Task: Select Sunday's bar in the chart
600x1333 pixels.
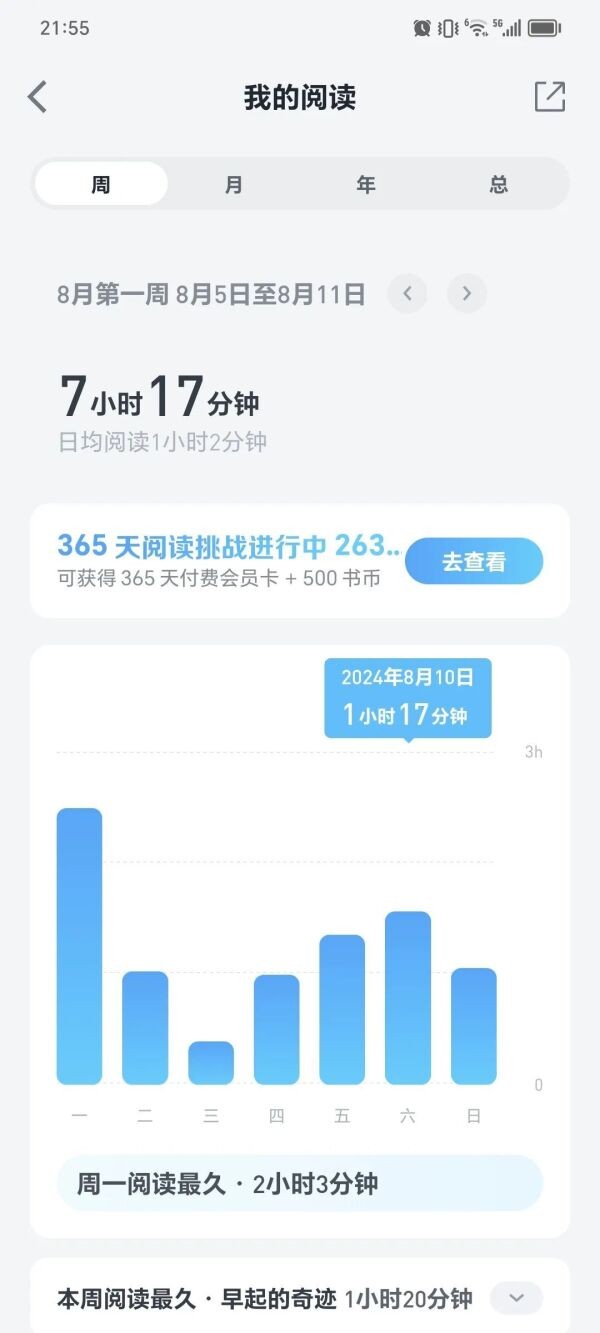Action: click(474, 1026)
